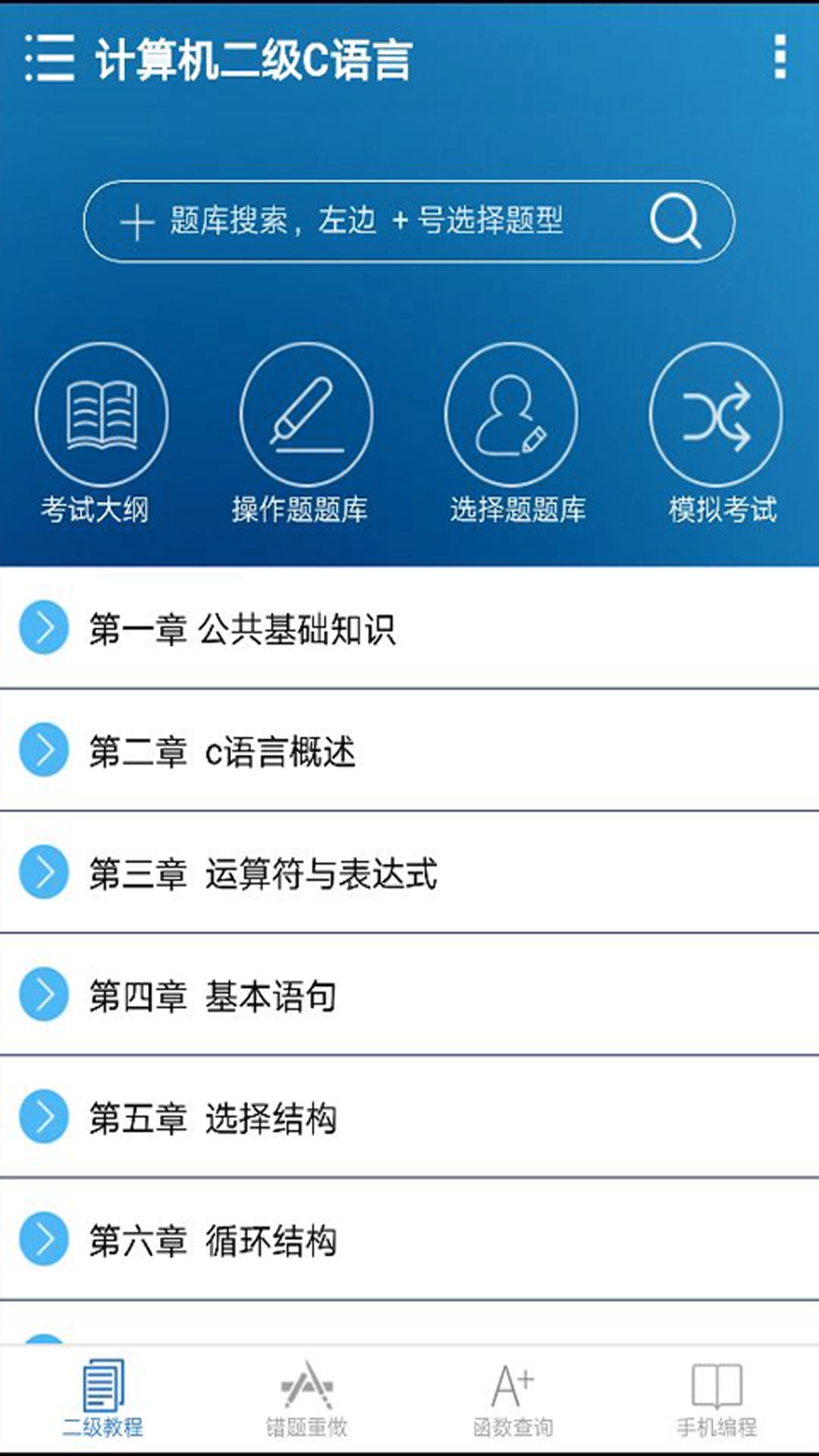The image size is (819, 1456).
Task: Expand 第一章 公共基础知识 chapter
Action: [409, 628]
